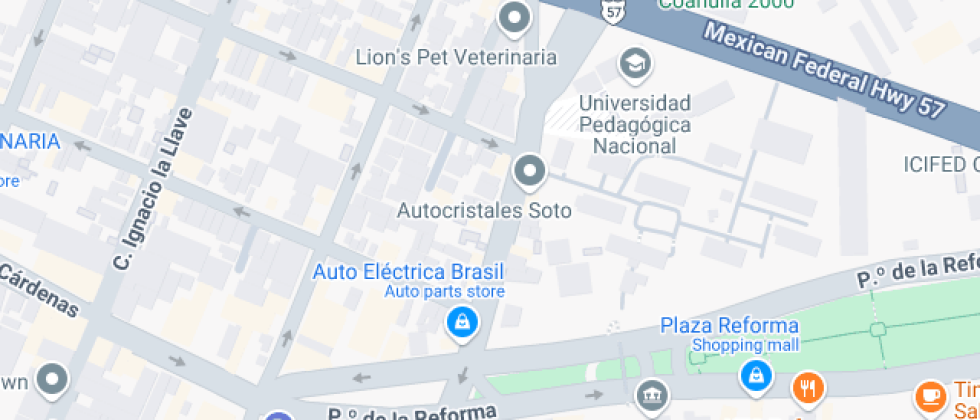The width and height of the screenshot is (980, 420).
Task: Tap the Autocristales Soto location pin
Action: click(529, 172)
